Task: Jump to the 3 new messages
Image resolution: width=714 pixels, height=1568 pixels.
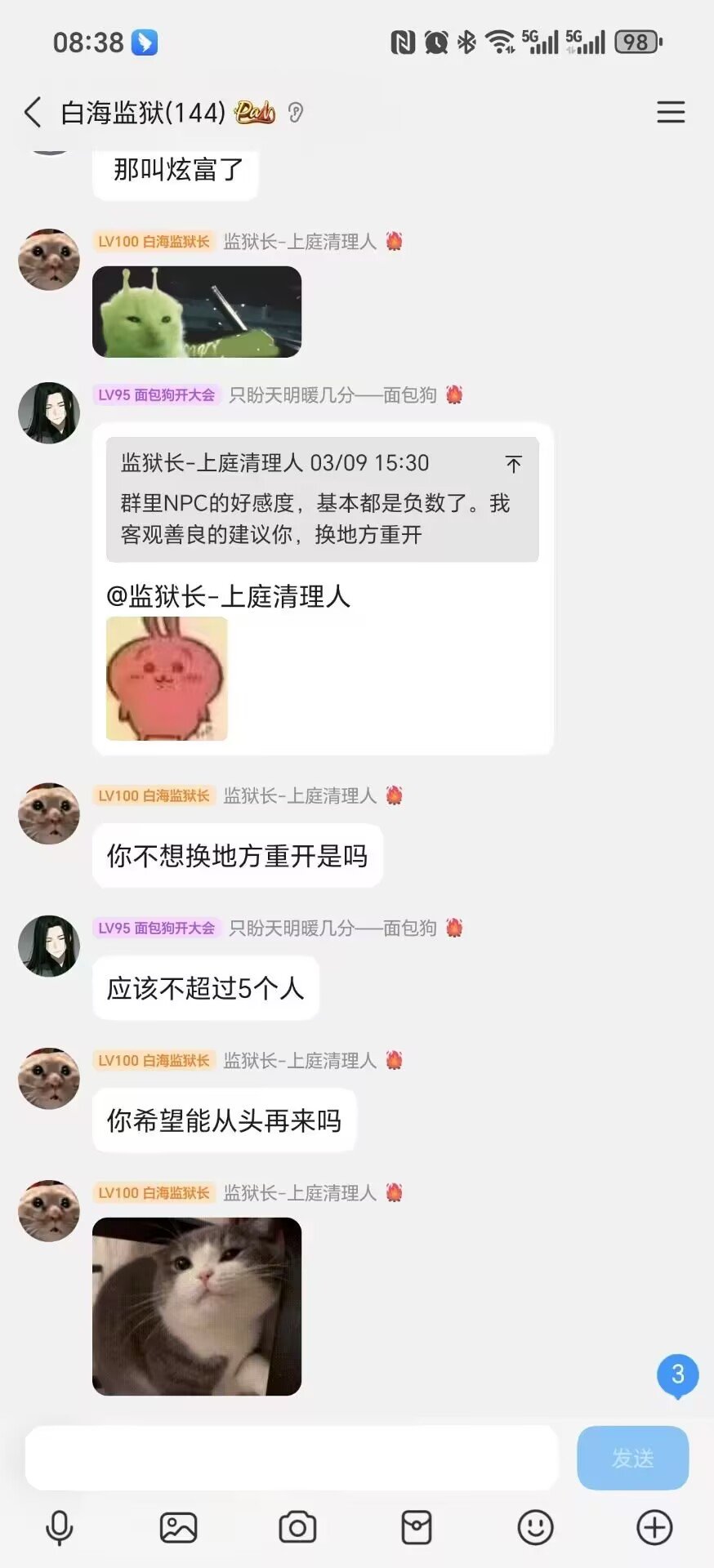Action: tap(677, 1375)
